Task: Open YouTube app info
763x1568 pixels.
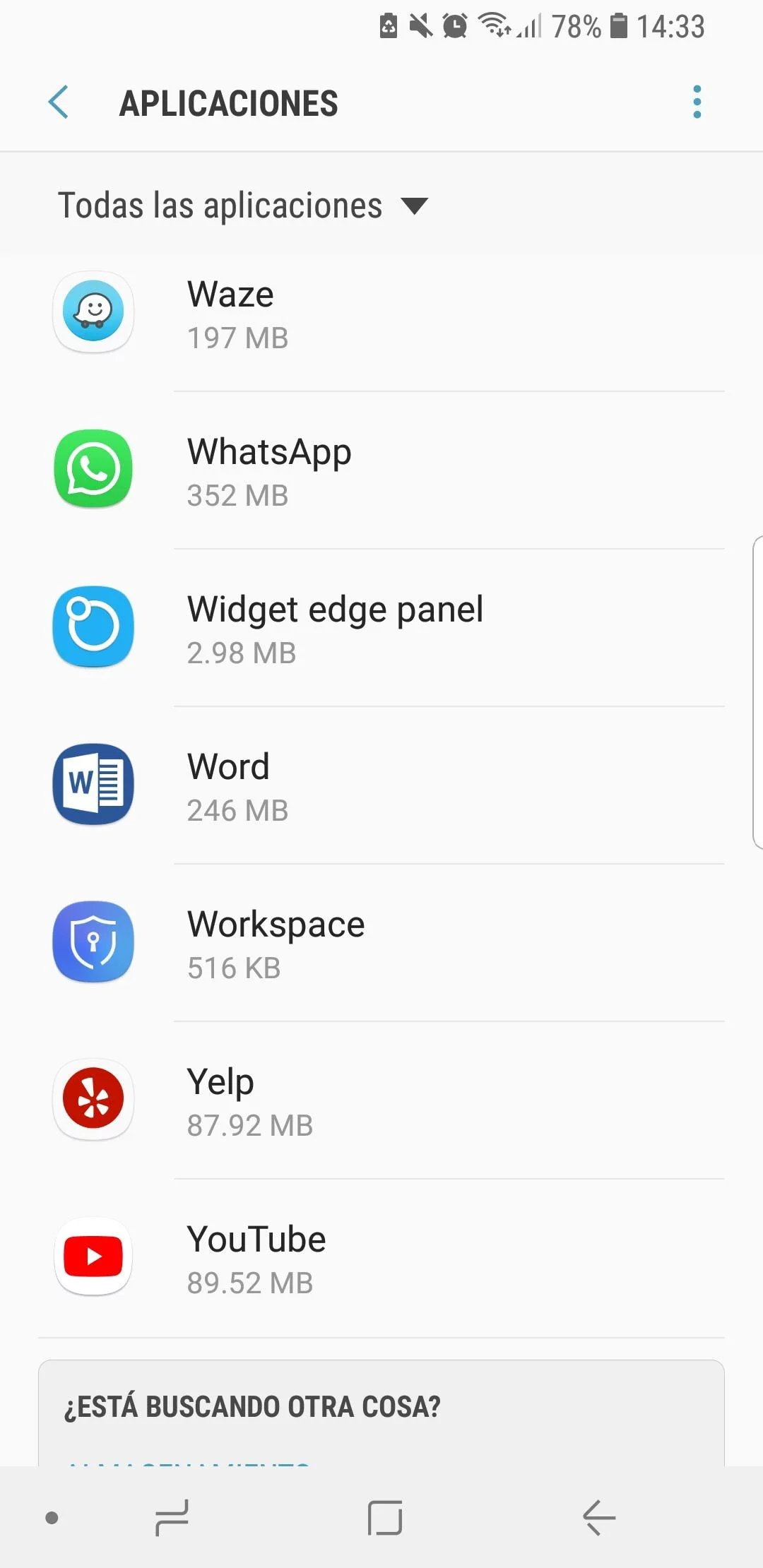Action: 381,1258
